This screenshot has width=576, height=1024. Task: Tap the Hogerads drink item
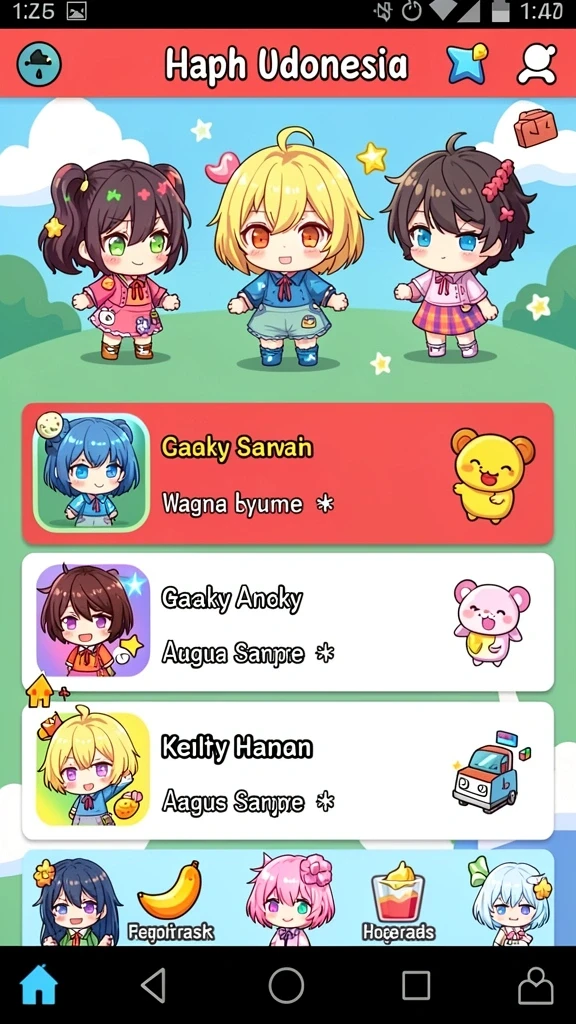point(398,902)
